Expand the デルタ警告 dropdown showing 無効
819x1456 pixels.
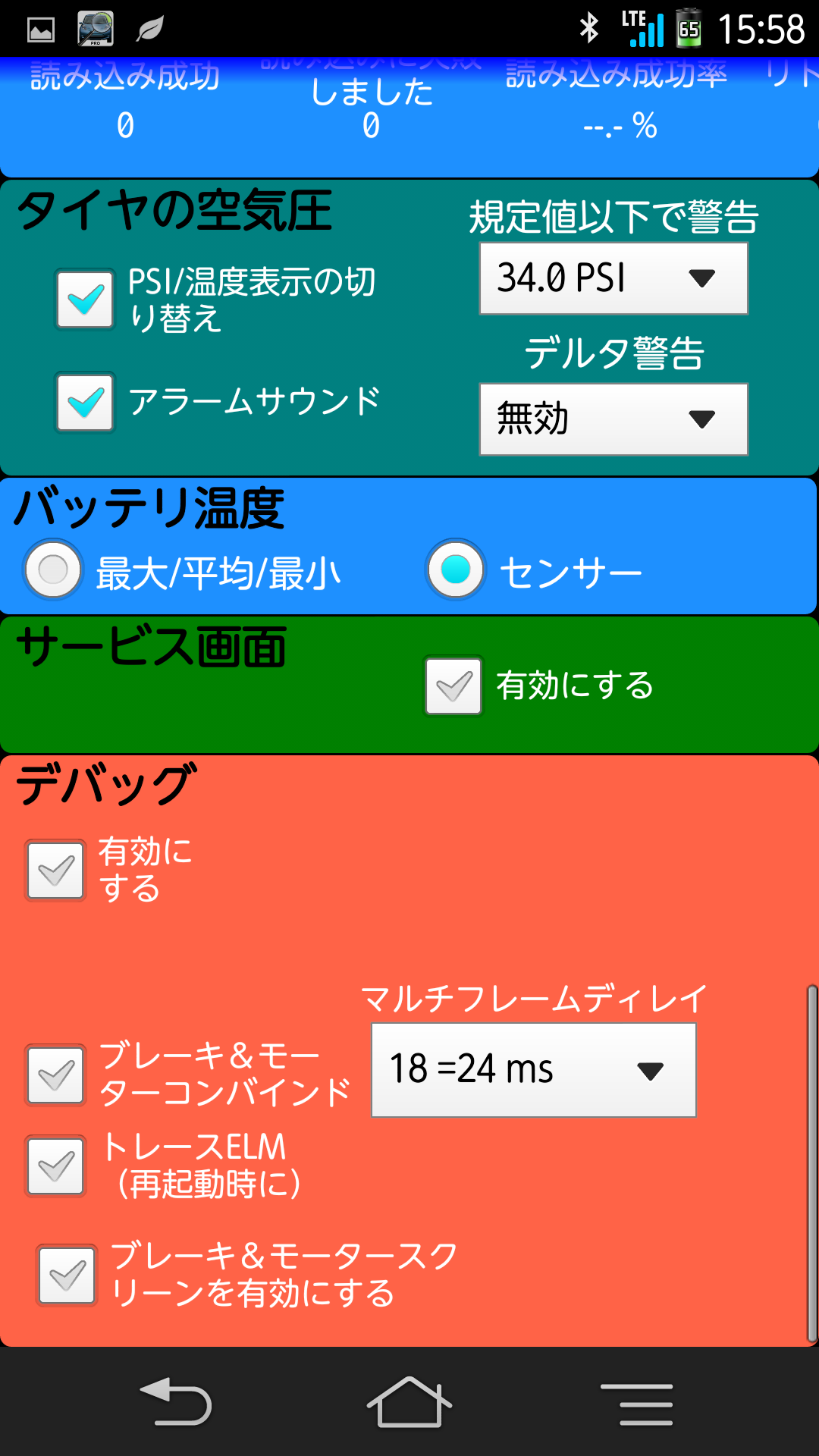click(x=613, y=419)
